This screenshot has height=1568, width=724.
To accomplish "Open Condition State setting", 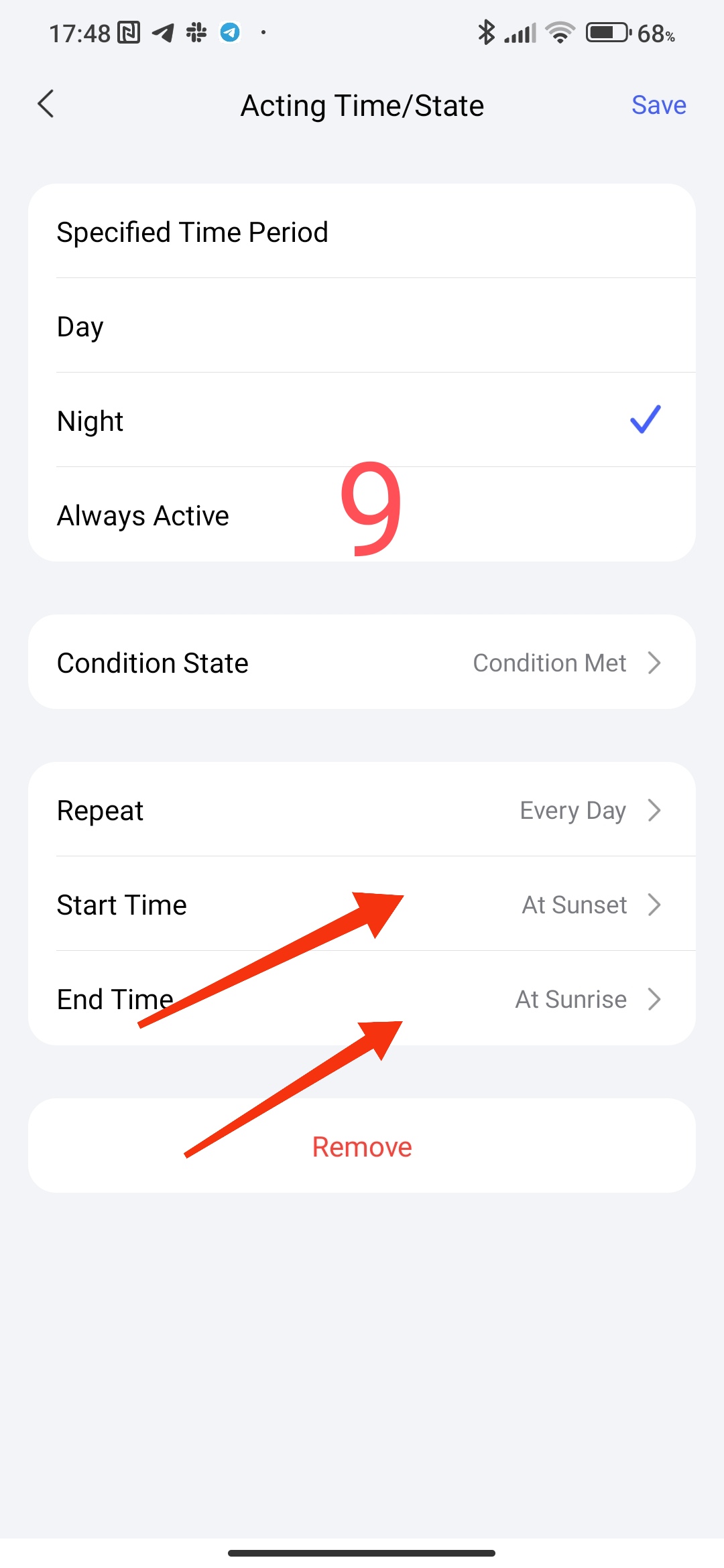I will click(362, 663).
